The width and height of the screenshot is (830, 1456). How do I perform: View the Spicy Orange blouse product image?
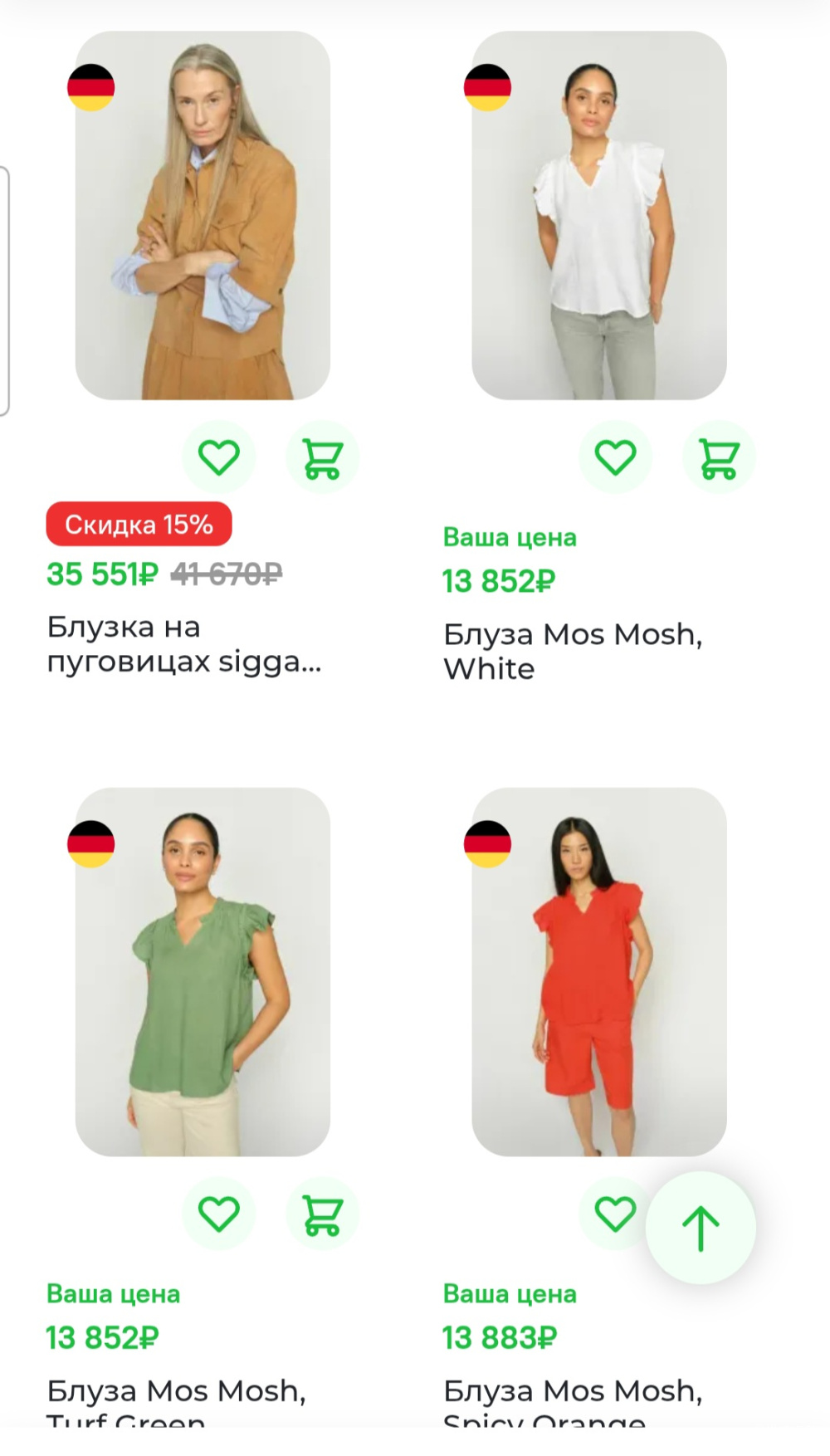point(599,972)
